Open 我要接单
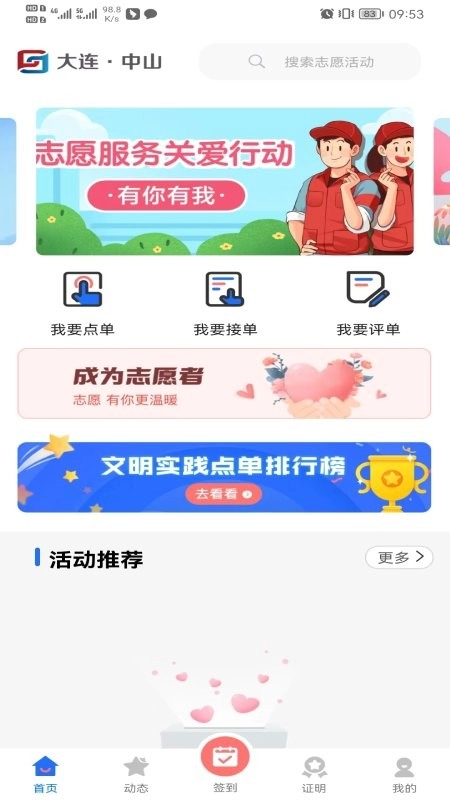The width and height of the screenshot is (450, 800). coord(225,304)
